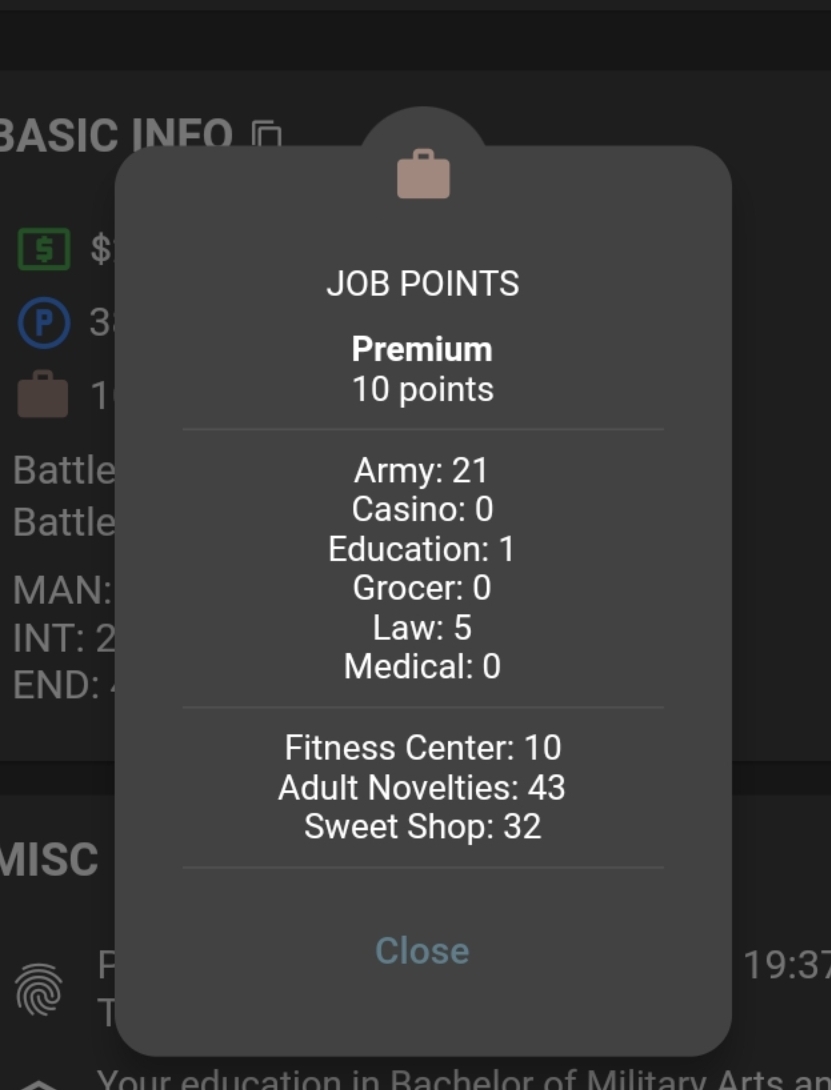Select the green dollar money icon
The image size is (831, 1090).
point(41,249)
